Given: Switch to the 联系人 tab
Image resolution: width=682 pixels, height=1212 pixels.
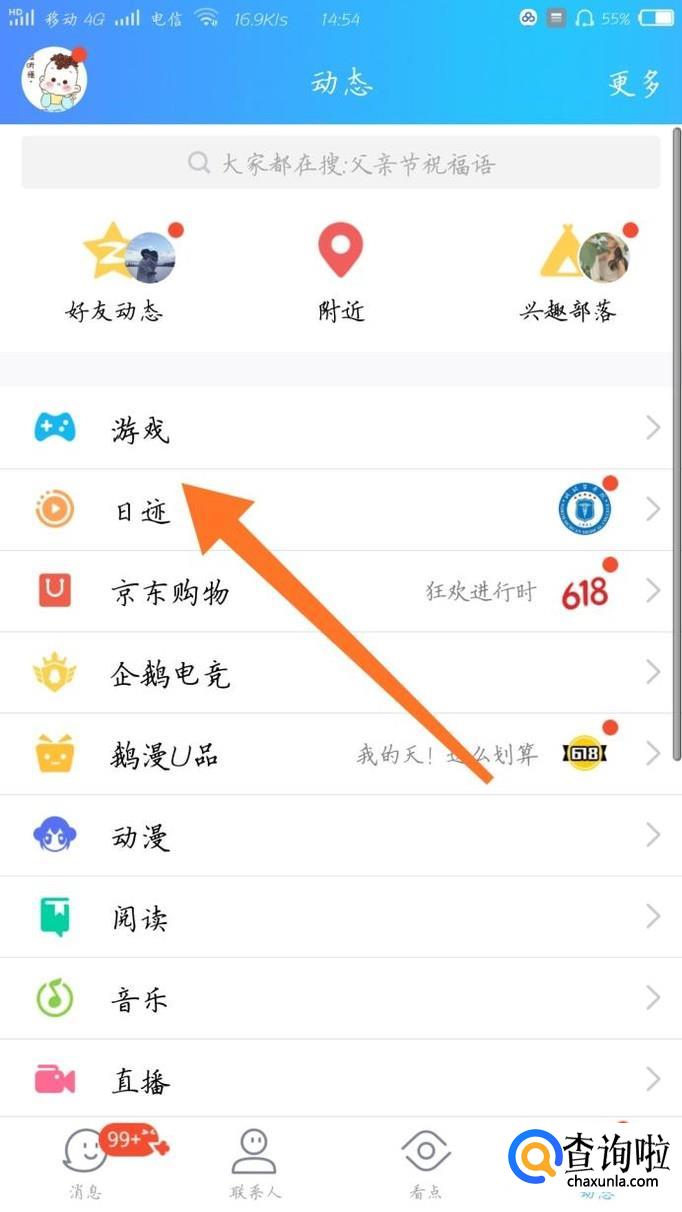Looking at the screenshot, I should pos(255,1163).
